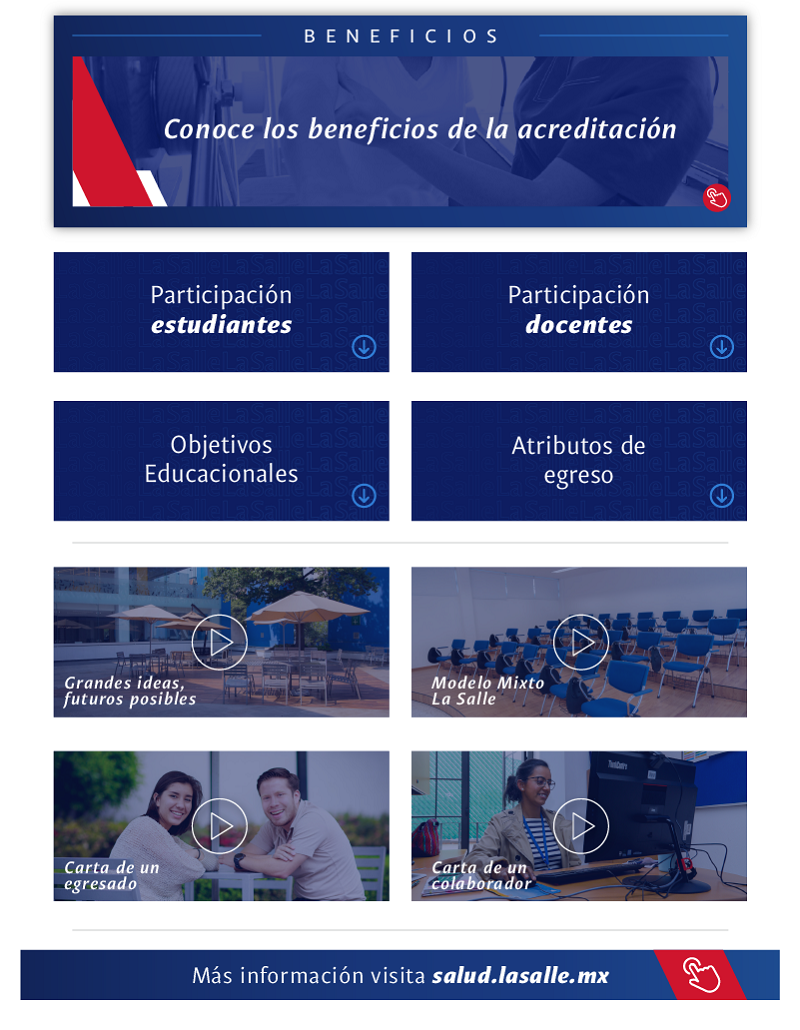Open Atributos de egreso tile

pyautogui.click(x=578, y=460)
